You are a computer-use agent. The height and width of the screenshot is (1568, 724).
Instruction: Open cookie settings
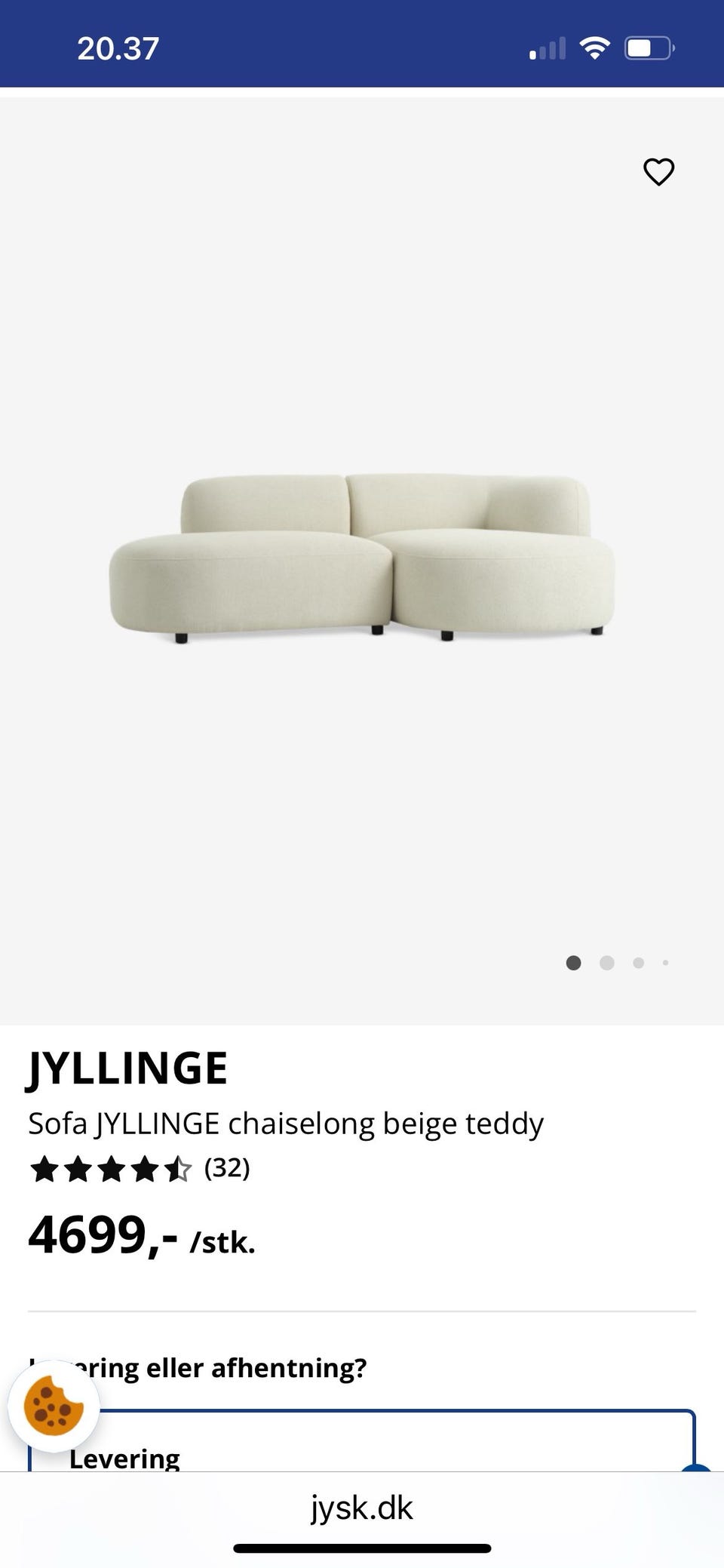tap(54, 1407)
